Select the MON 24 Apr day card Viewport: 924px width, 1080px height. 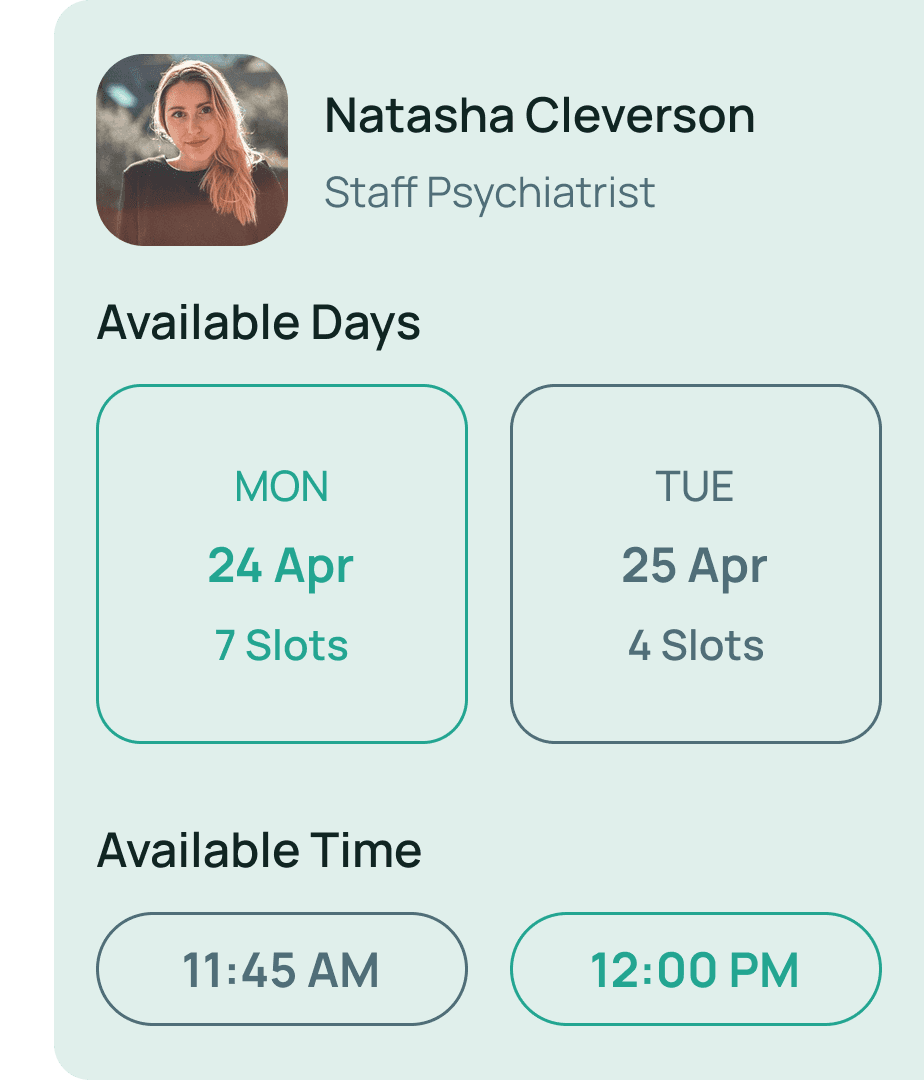click(281, 564)
